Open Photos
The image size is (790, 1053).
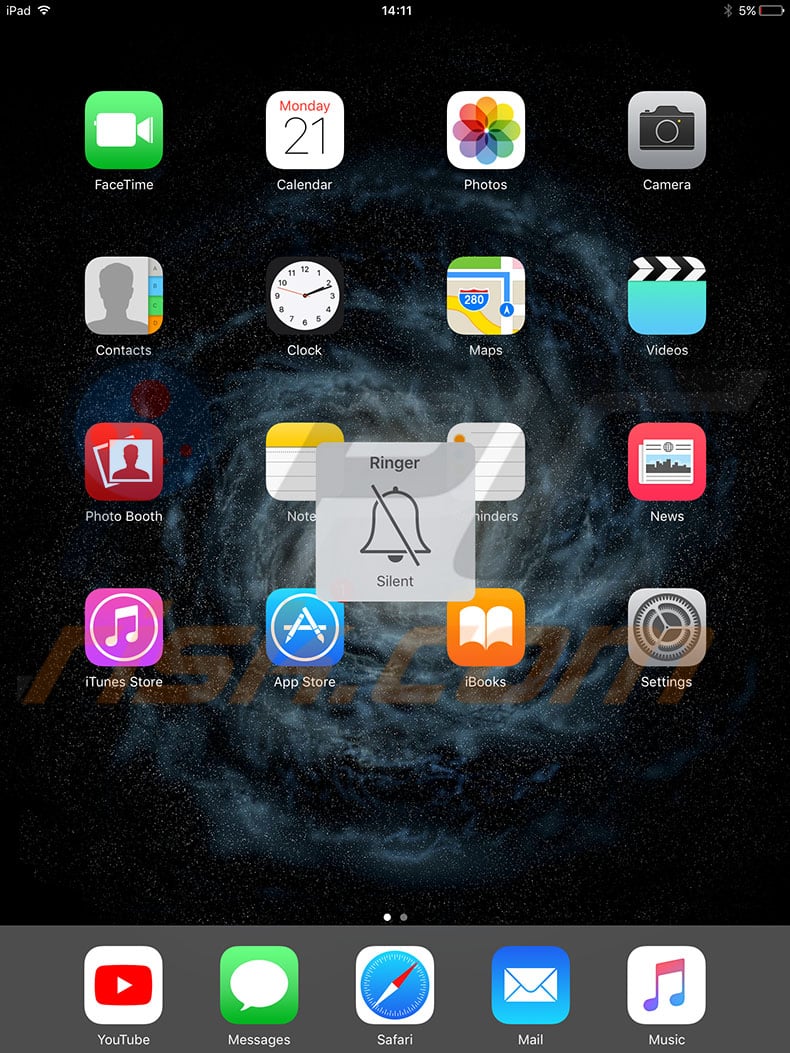(x=486, y=130)
